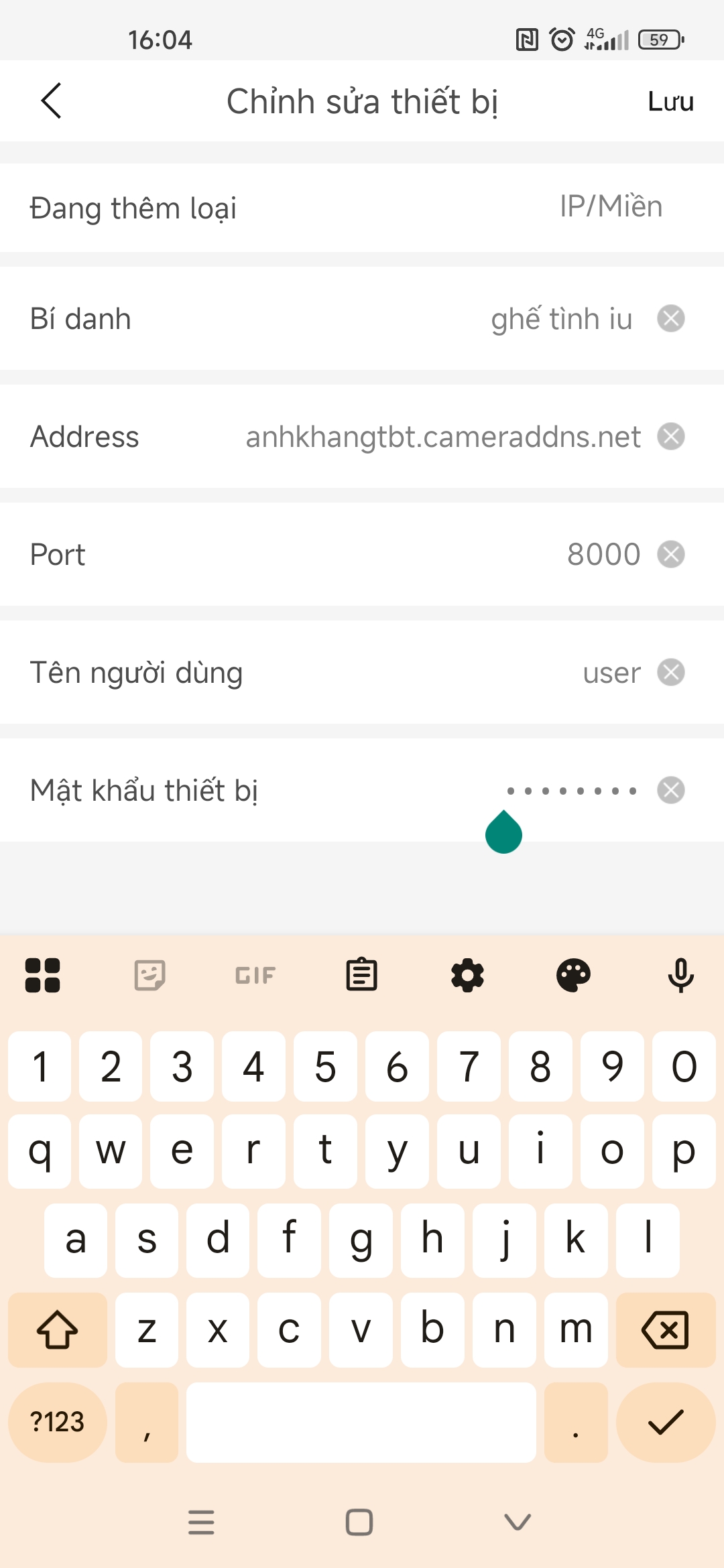This screenshot has width=724, height=1568.
Task: Edit the Bí danh field
Action: click(x=560, y=319)
